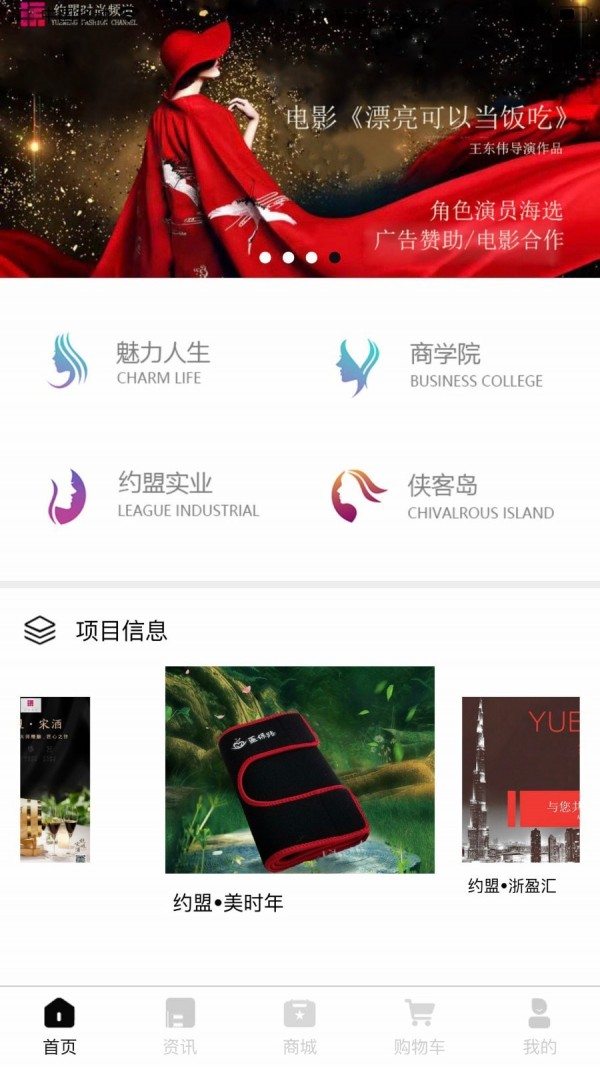Go to the 我的 profile tab
Viewport: 600px width, 1067px height.
click(x=539, y=1027)
